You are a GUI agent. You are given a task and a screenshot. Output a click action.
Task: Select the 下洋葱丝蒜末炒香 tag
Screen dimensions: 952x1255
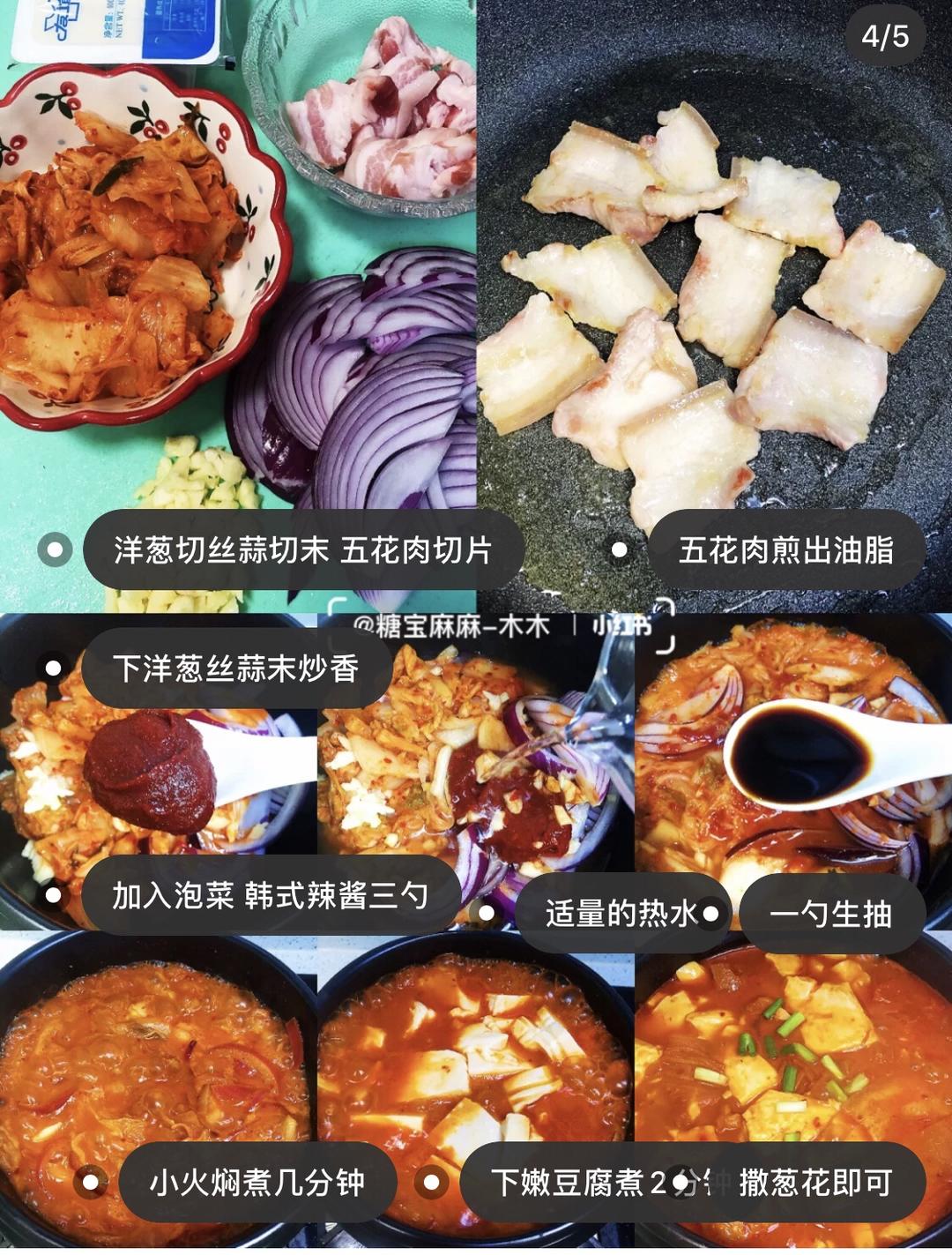[236, 668]
